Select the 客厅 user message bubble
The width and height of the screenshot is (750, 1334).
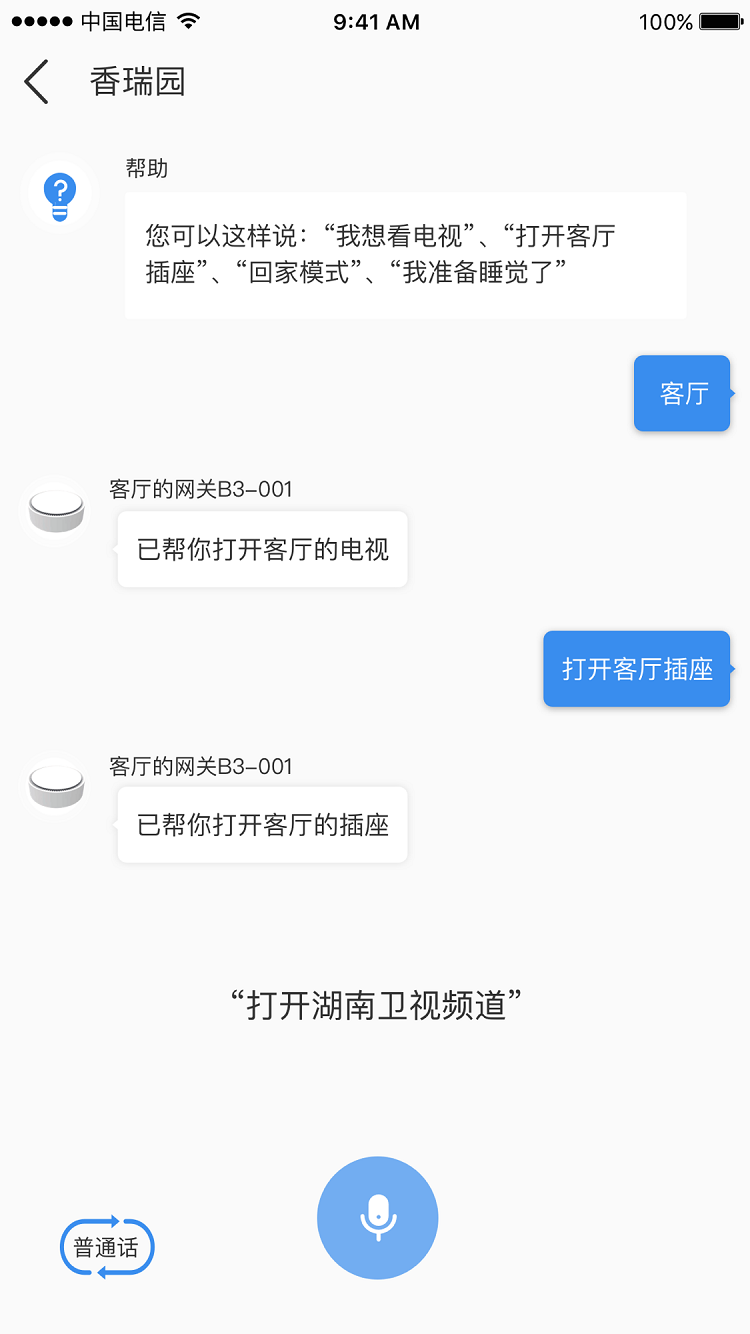pyautogui.click(x=681, y=393)
